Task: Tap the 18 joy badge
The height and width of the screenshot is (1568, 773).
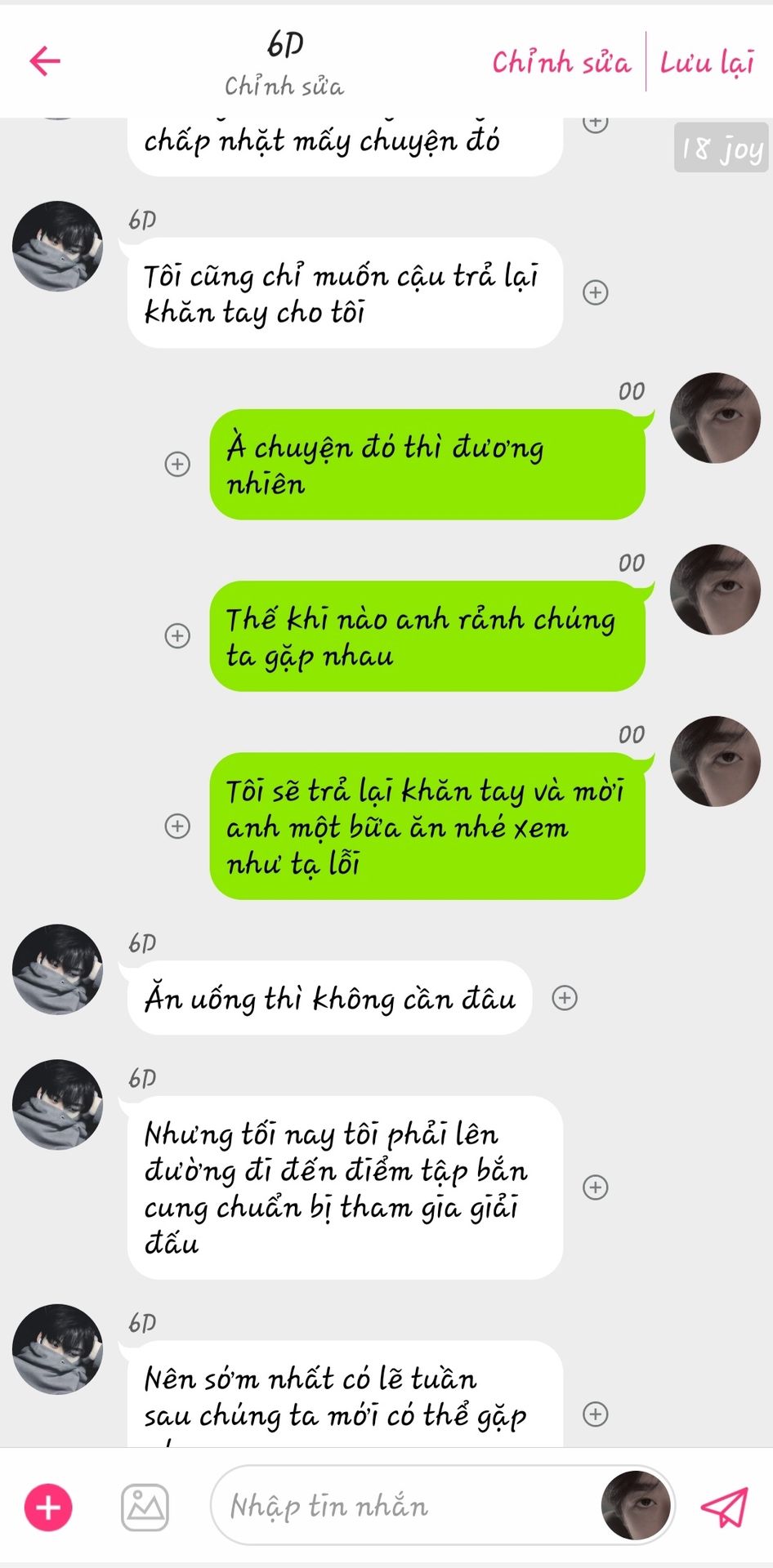Action: pyautogui.click(x=721, y=148)
